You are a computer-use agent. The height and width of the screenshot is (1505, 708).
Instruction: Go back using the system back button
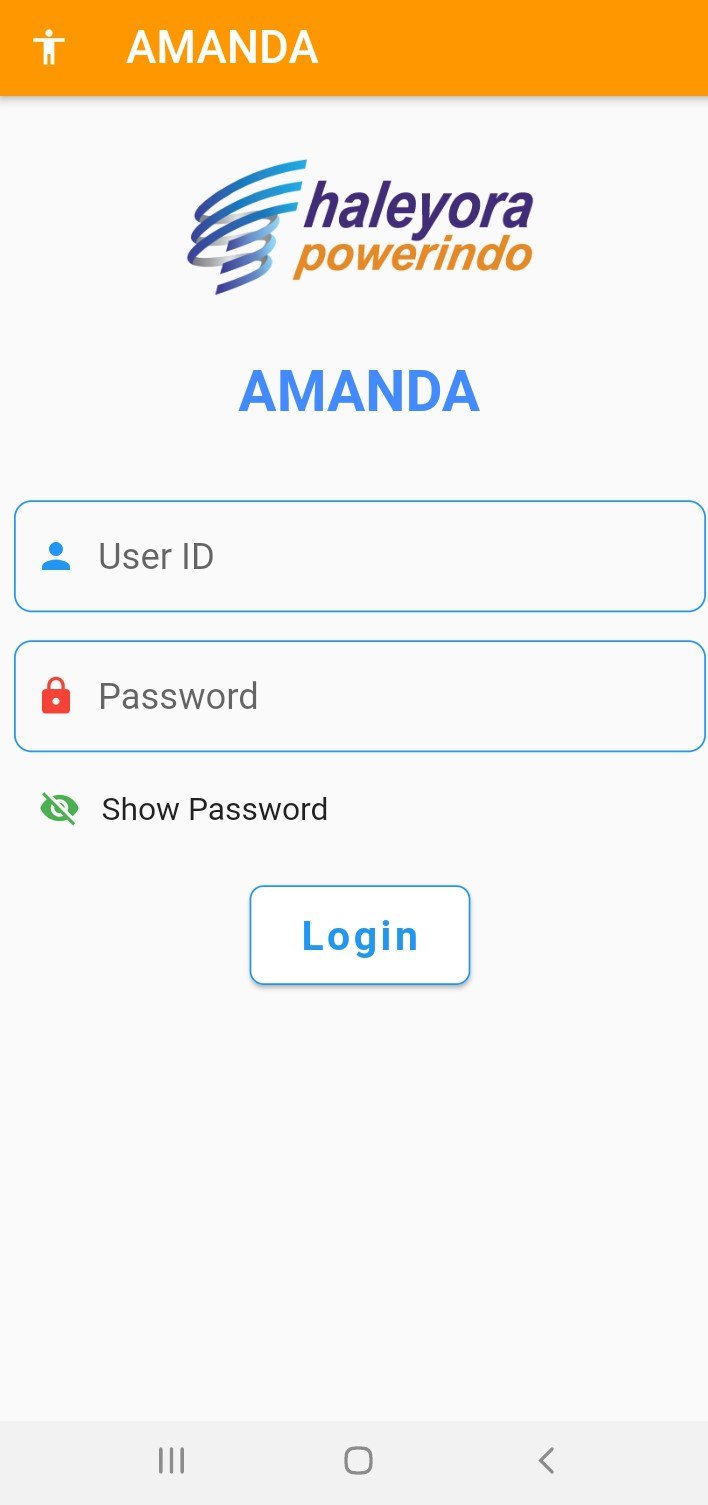pyautogui.click(x=546, y=1461)
